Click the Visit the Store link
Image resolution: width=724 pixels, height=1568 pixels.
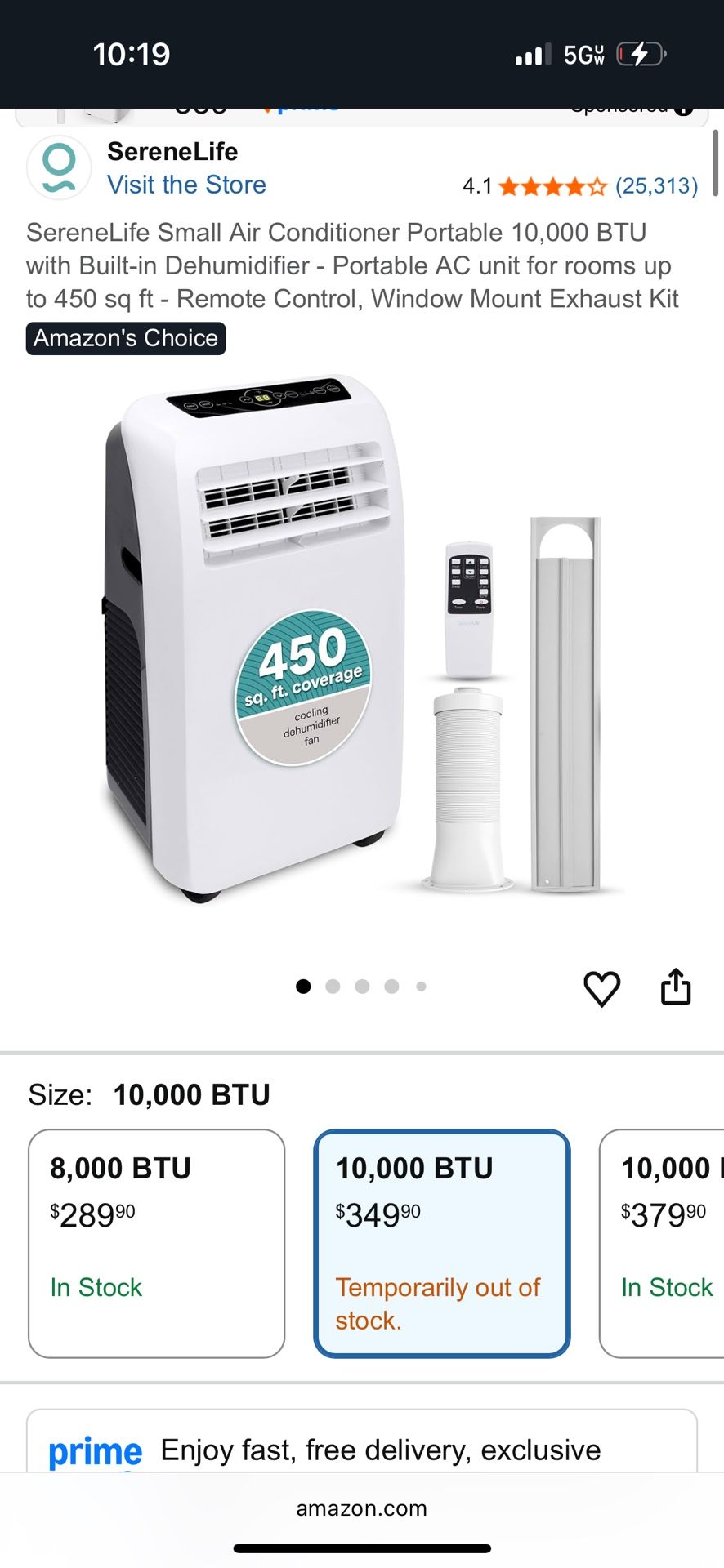186,185
